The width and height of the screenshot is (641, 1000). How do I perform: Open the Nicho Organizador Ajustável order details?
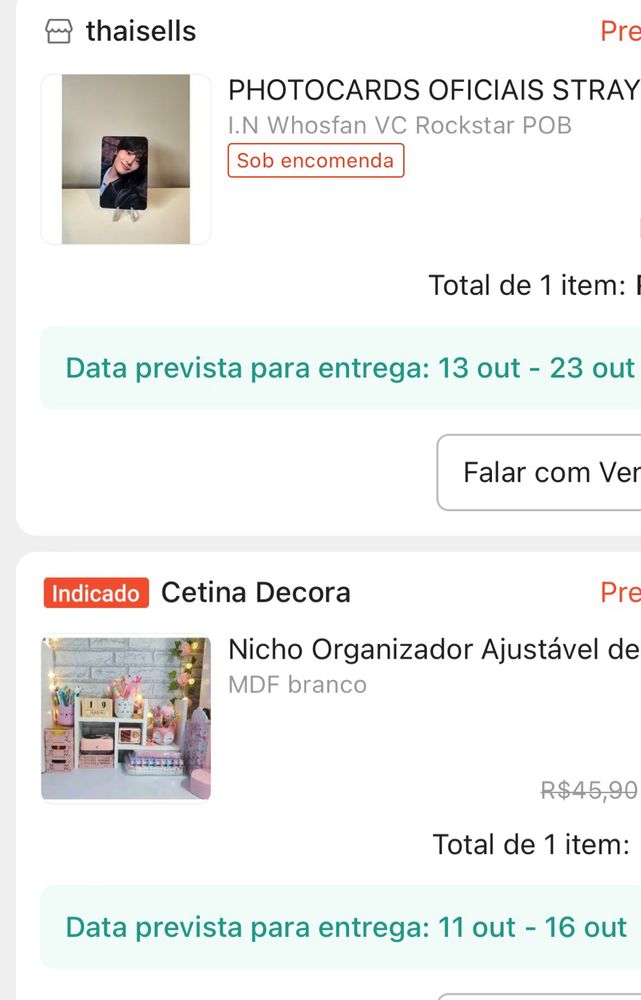[x=433, y=650]
